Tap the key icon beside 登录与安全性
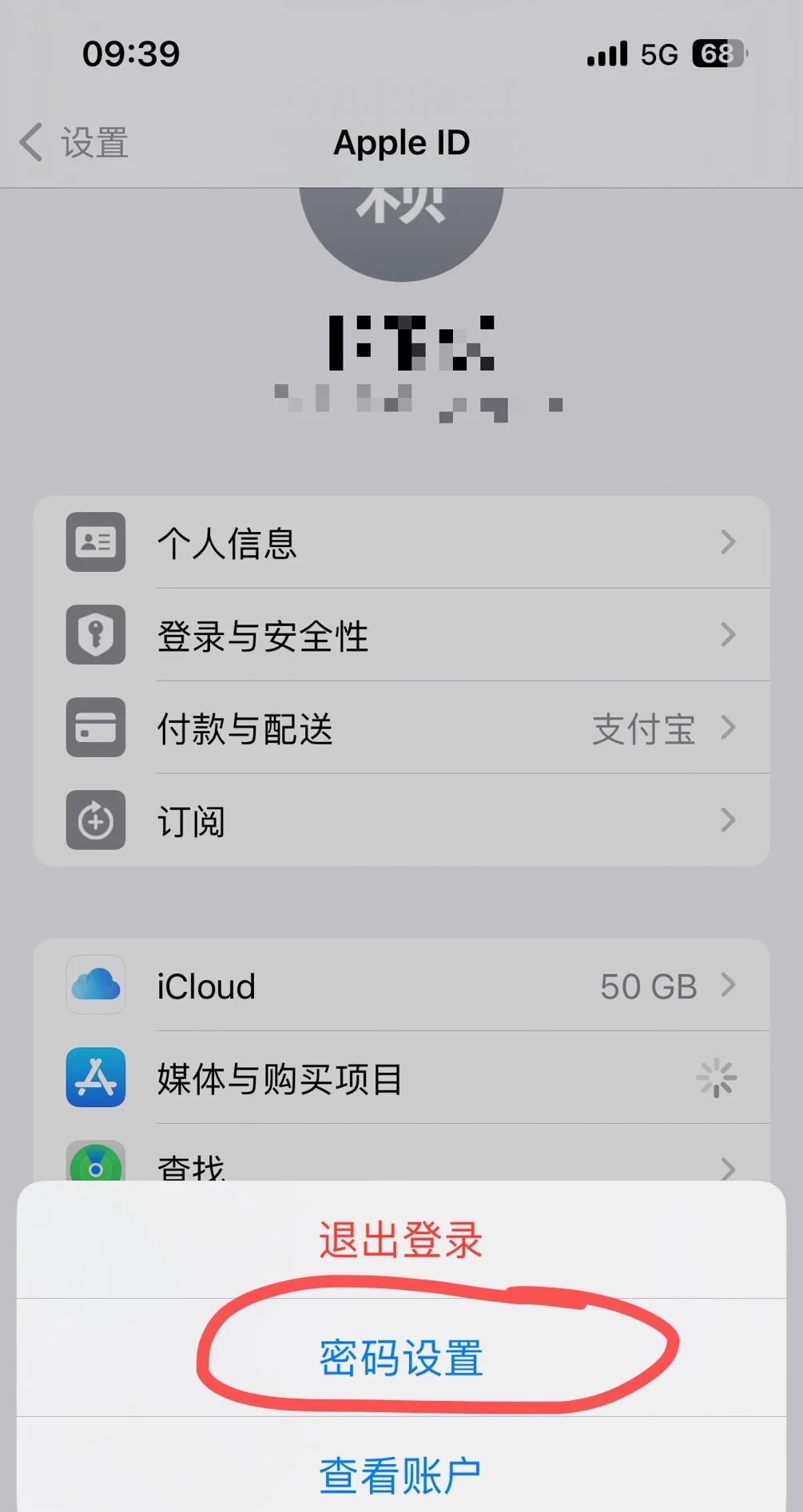This screenshot has height=1512, width=803. point(95,636)
